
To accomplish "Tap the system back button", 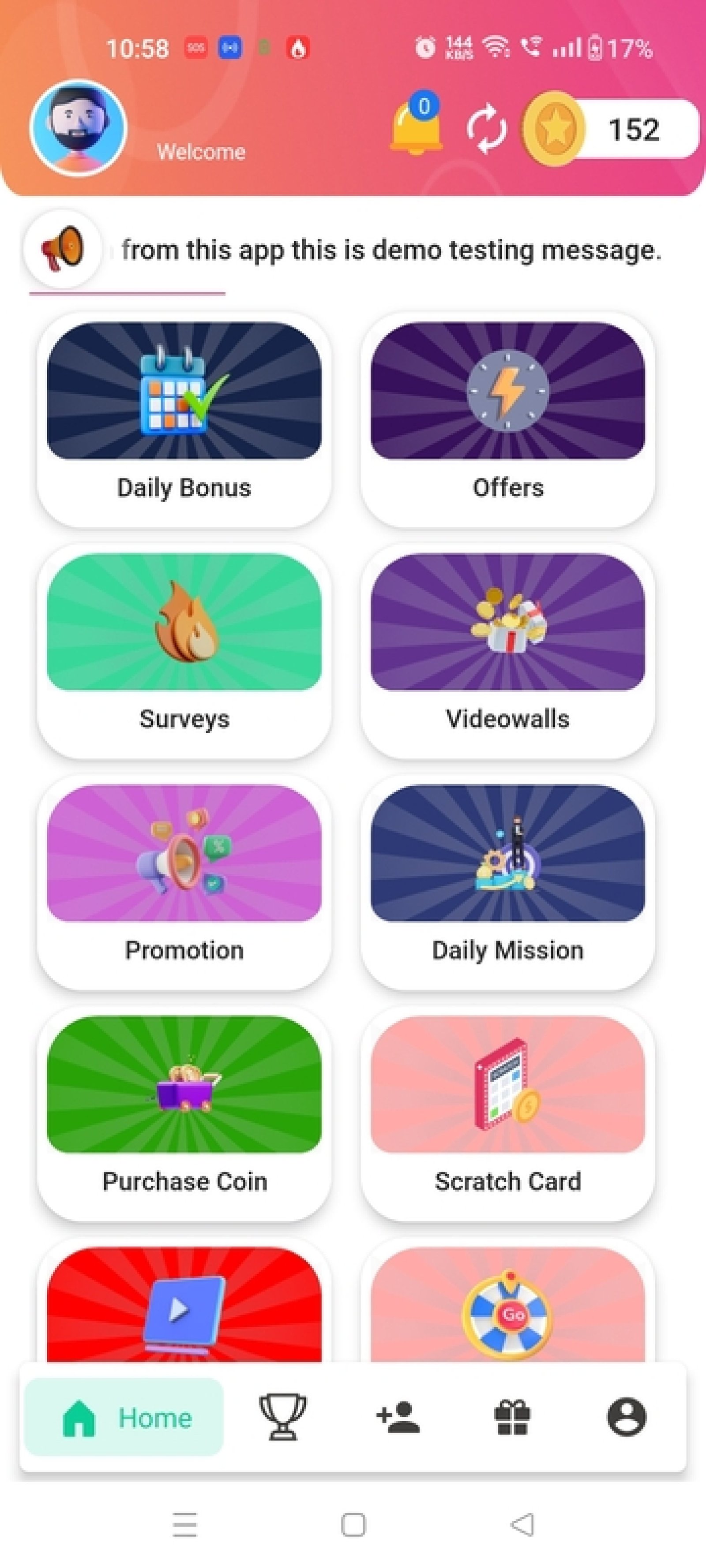I will pyautogui.click(x=522, y=1525).
